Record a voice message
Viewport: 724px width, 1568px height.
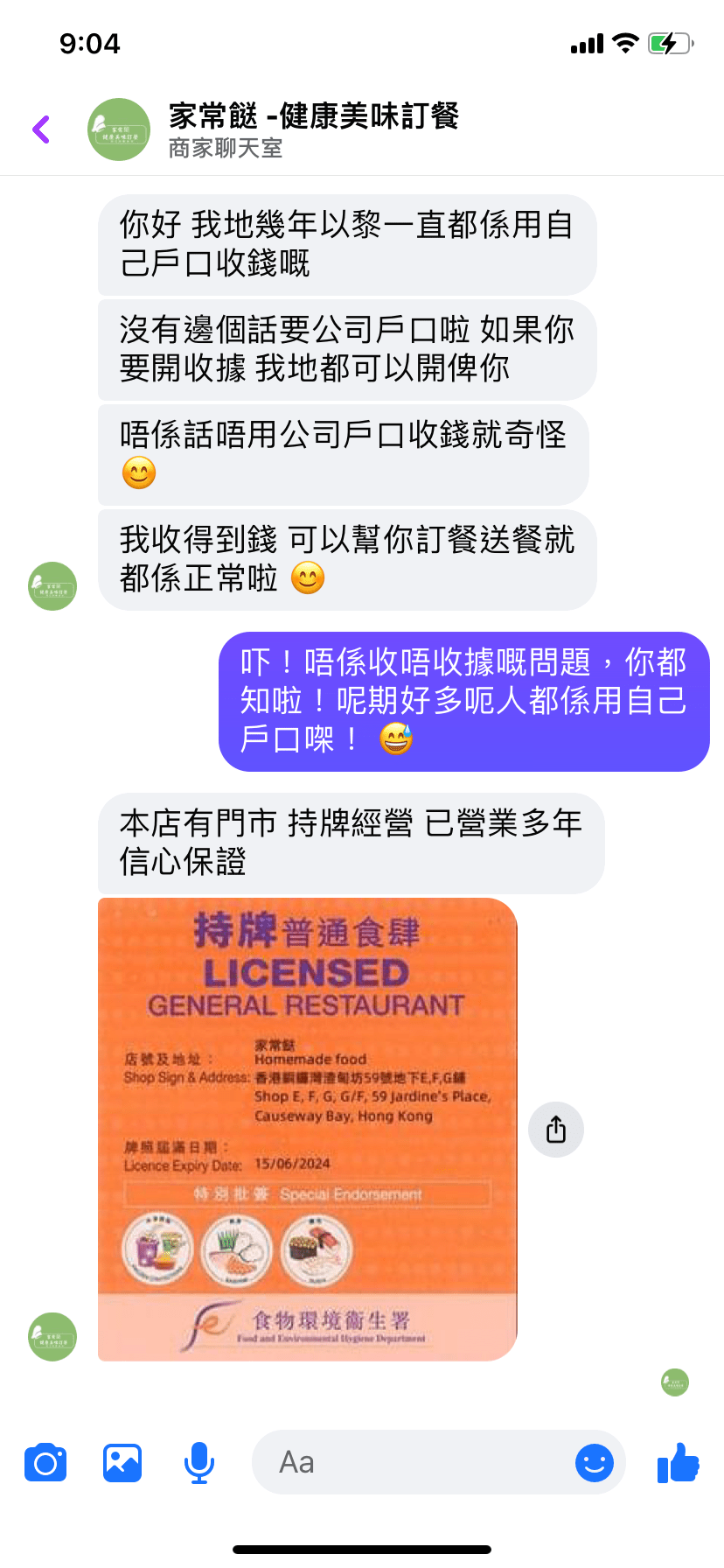[x=199, y=1463]
